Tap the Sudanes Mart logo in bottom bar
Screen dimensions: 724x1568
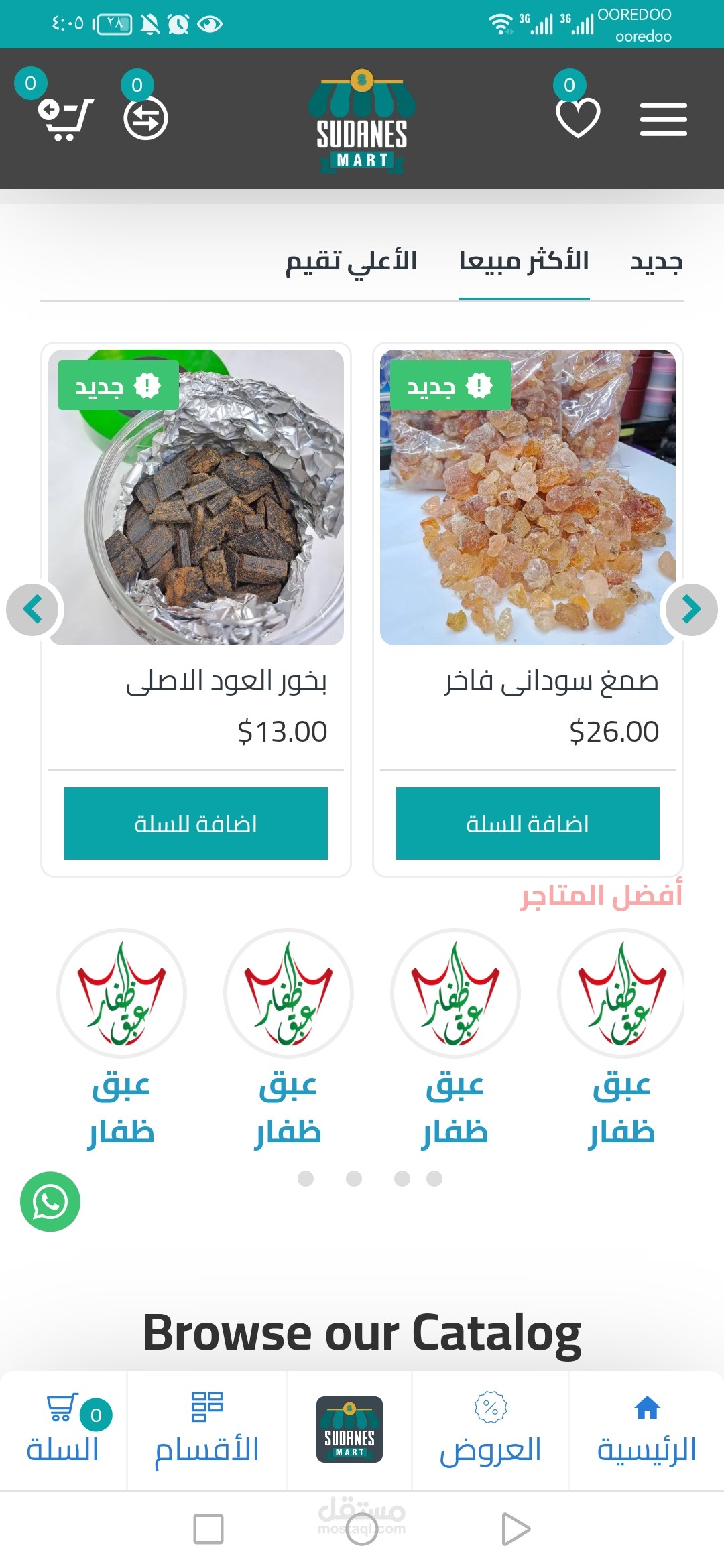[x=349, y=1429]
